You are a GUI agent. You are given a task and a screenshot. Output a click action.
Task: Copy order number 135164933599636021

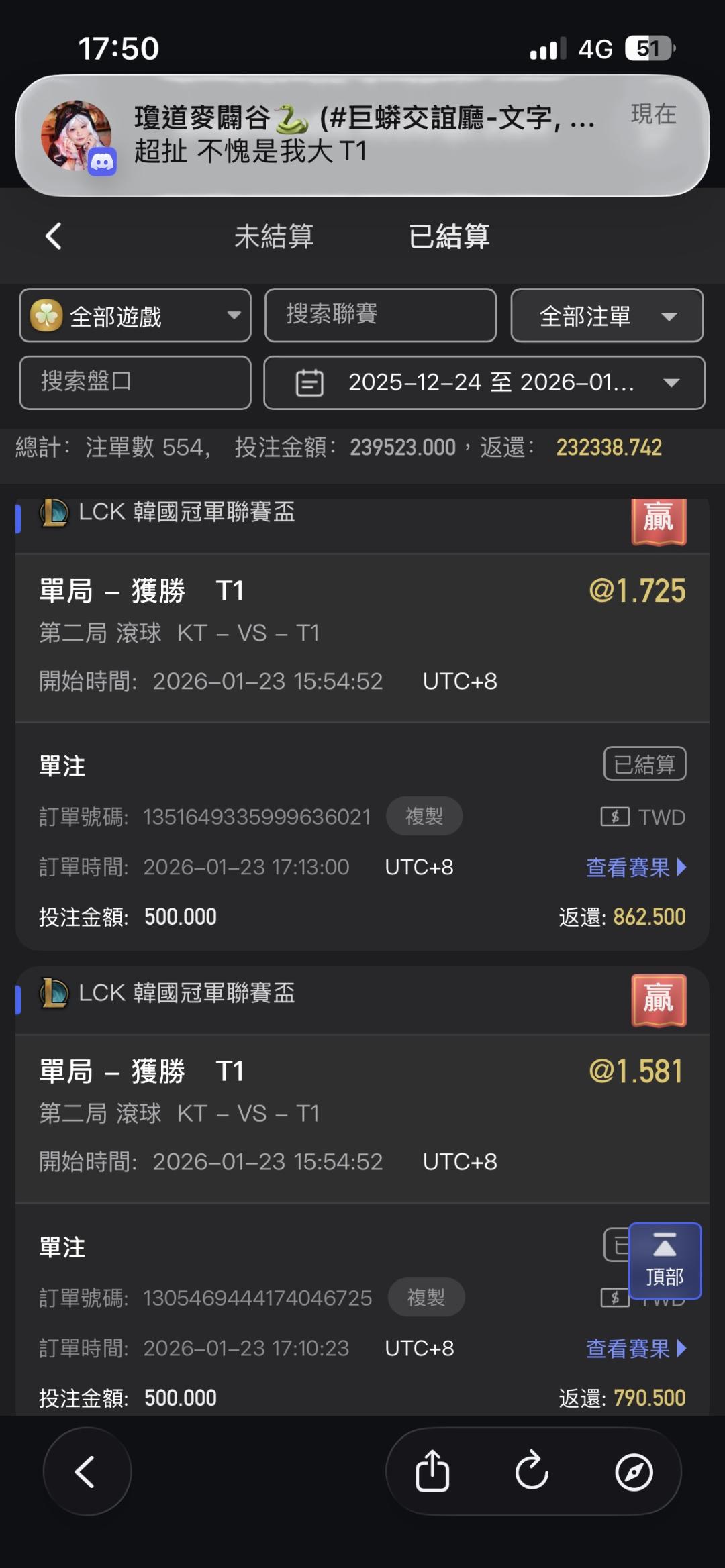424,817
